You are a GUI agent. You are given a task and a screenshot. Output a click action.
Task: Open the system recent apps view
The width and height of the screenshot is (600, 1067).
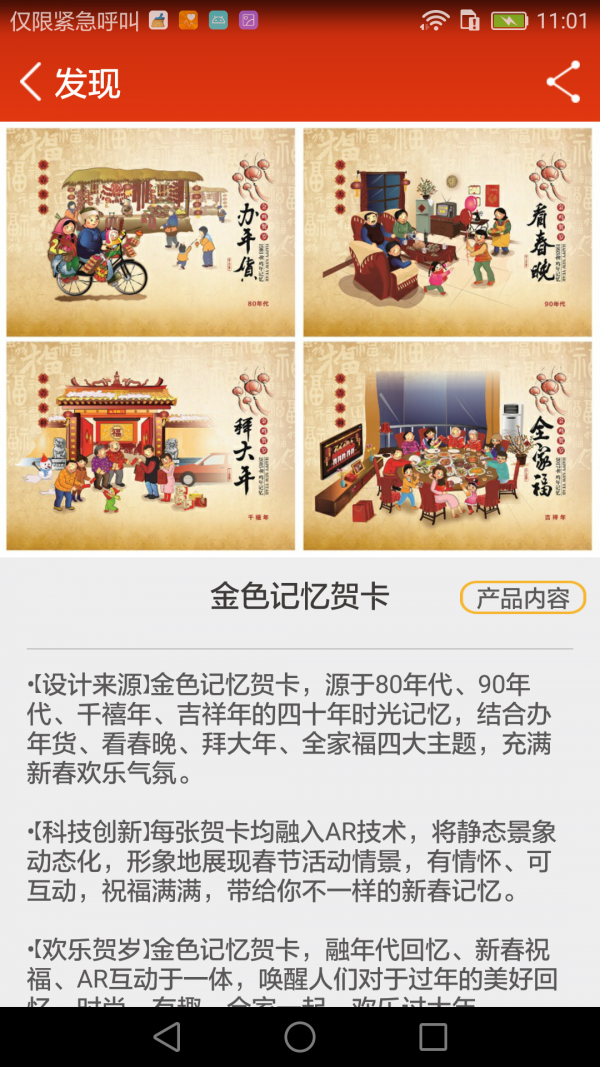(433, 1037)
